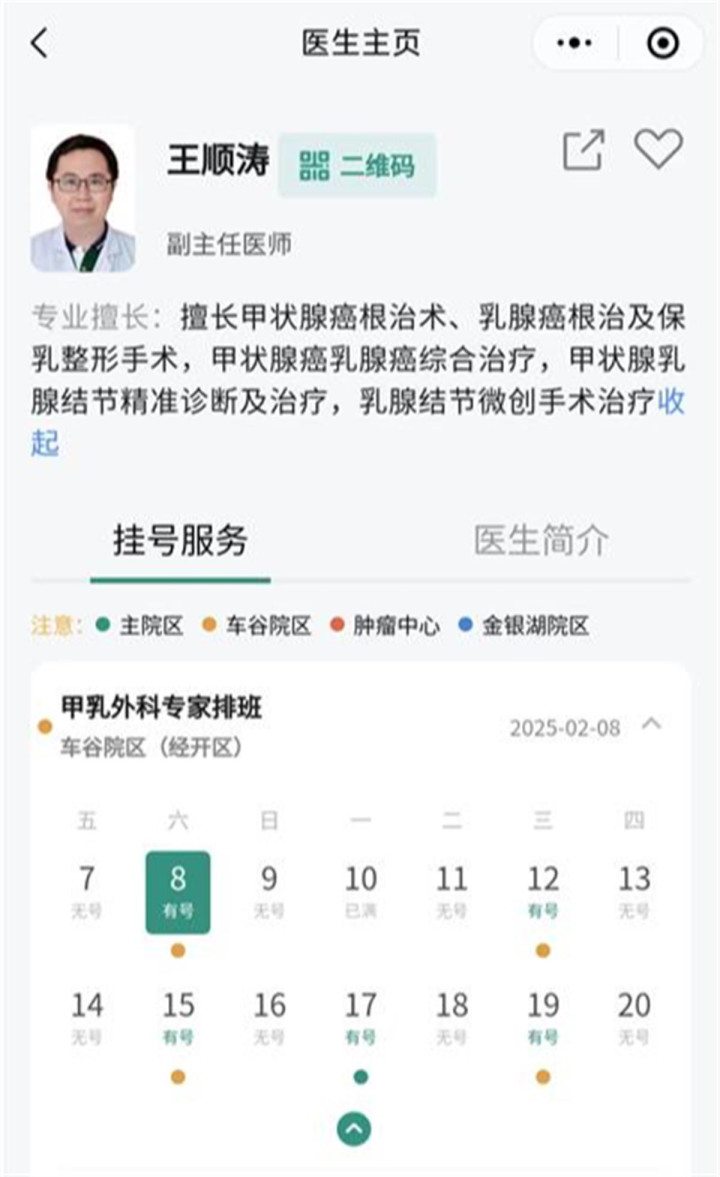Go back using the top-left arrow
This screenshot has height=1177, width=720.
pos(40,43)
